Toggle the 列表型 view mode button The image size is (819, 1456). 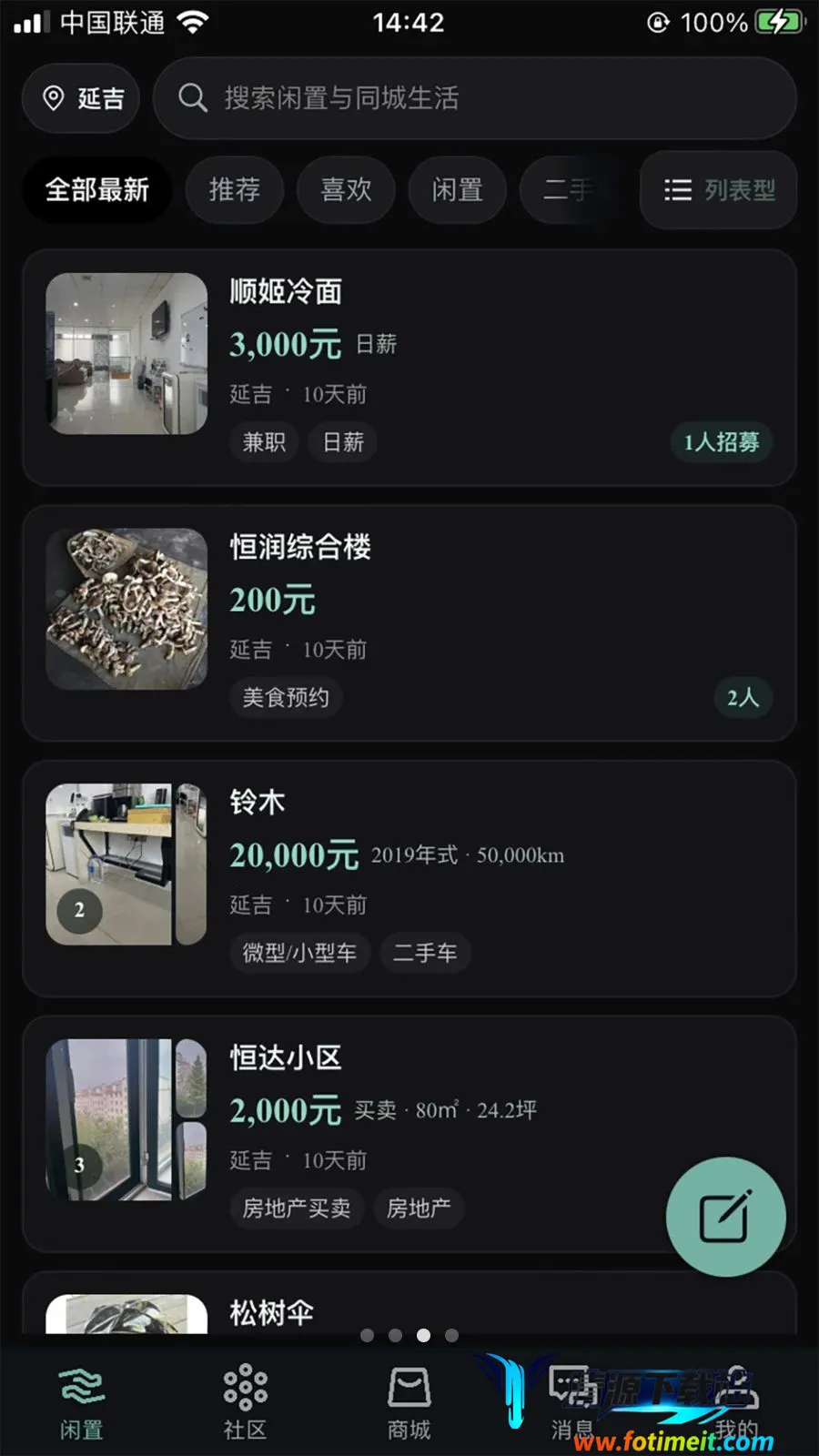point(719,189)
